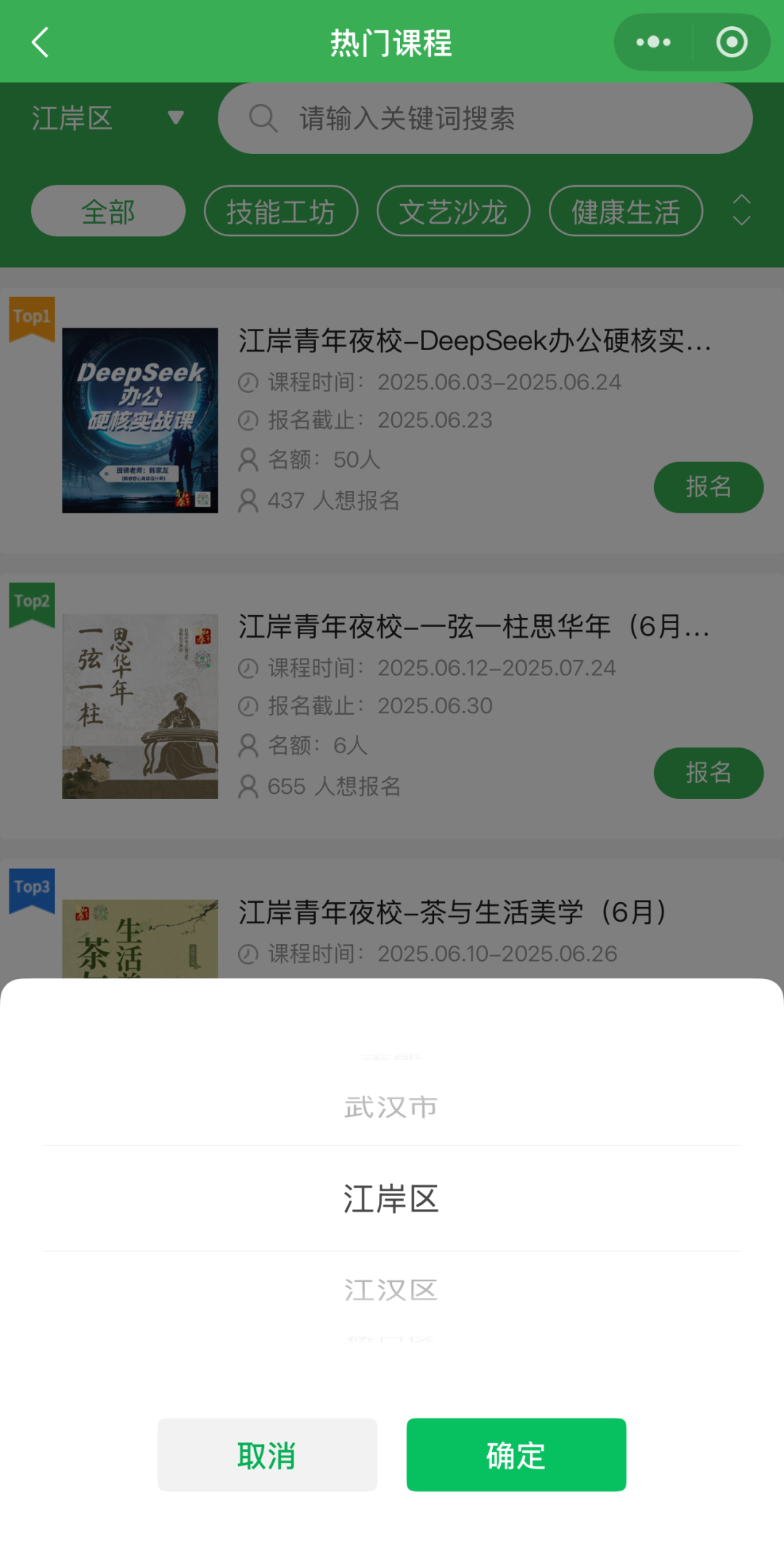Cancel the district picker with 取消
This screenshot has height=1555, width=784.
coord(267,1455)
